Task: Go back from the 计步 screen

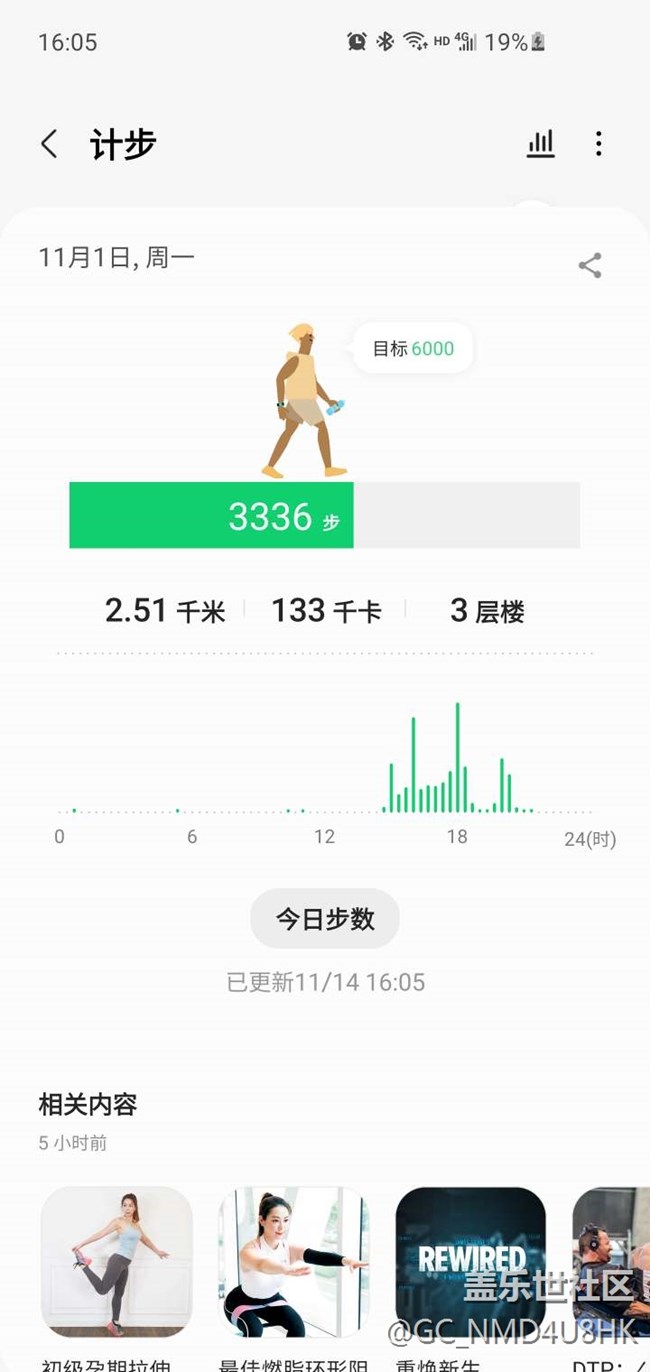Action: tap(49, 144)
